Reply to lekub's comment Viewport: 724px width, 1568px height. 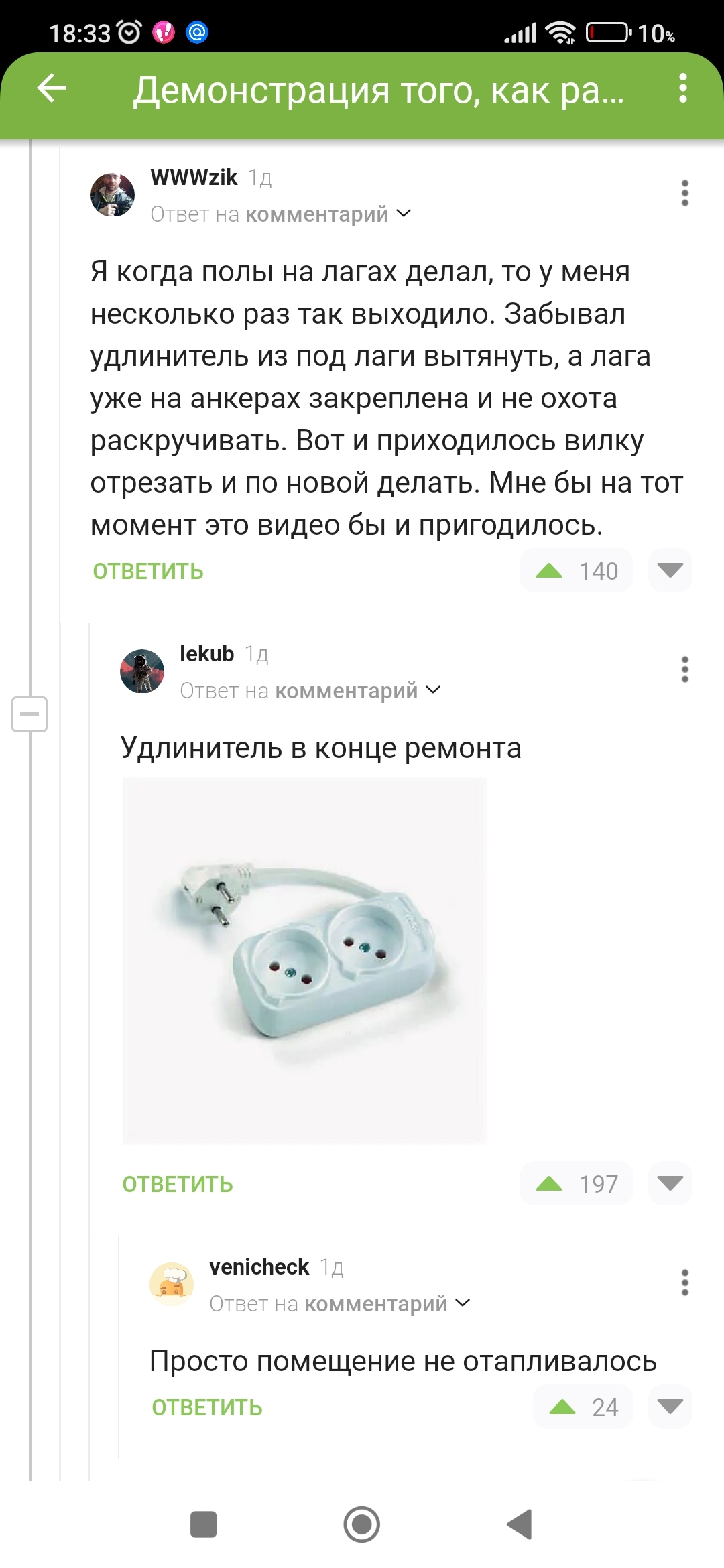[x=178, y=1184]
